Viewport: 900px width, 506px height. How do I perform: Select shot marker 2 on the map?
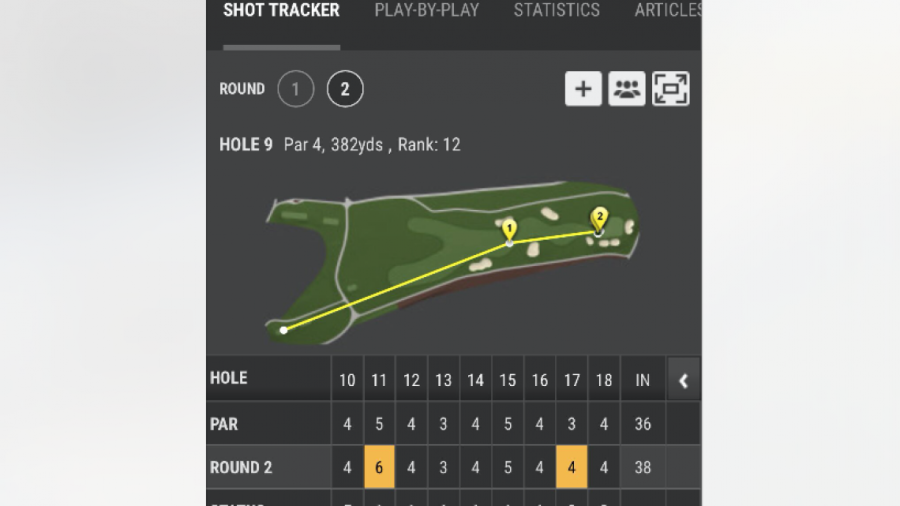tap(600, 218)
